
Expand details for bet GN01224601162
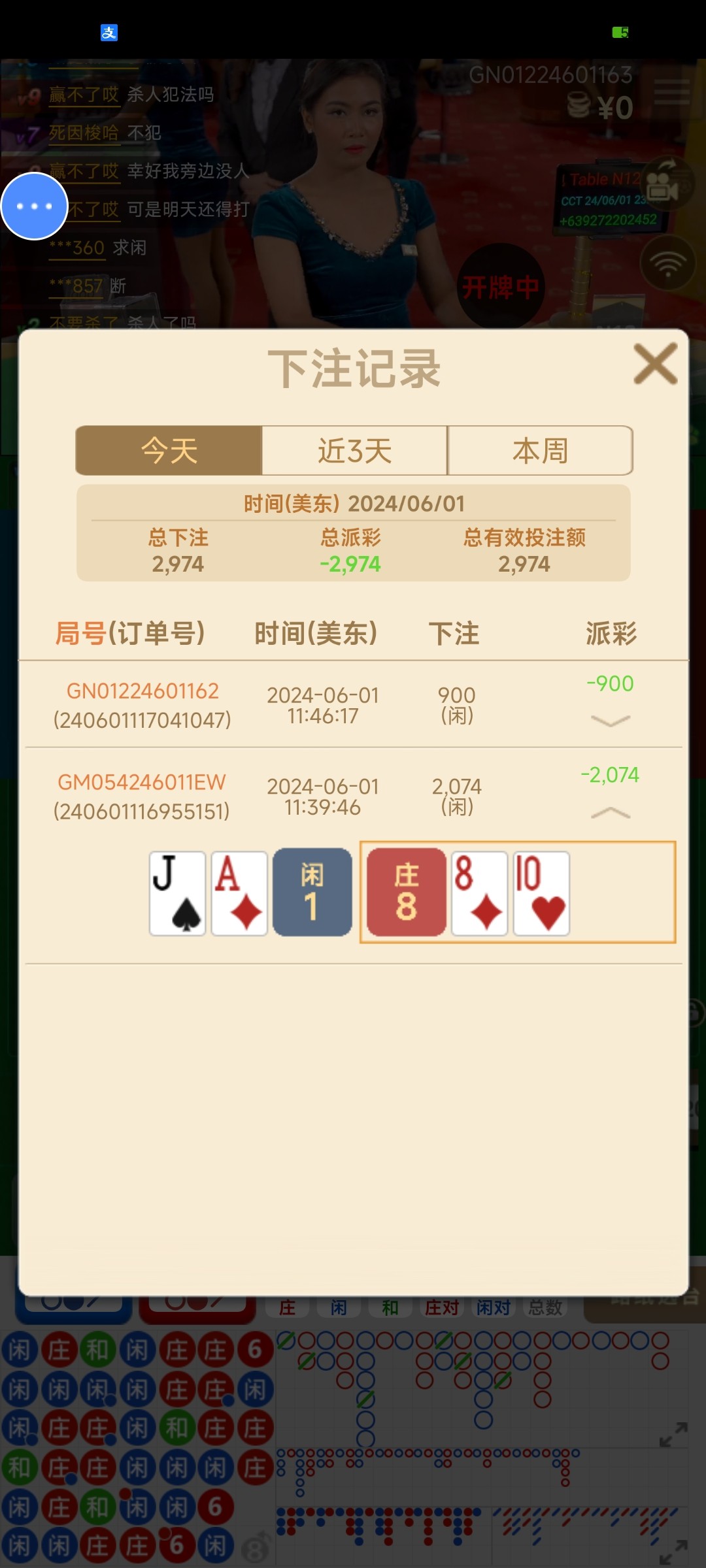[609, 720]
